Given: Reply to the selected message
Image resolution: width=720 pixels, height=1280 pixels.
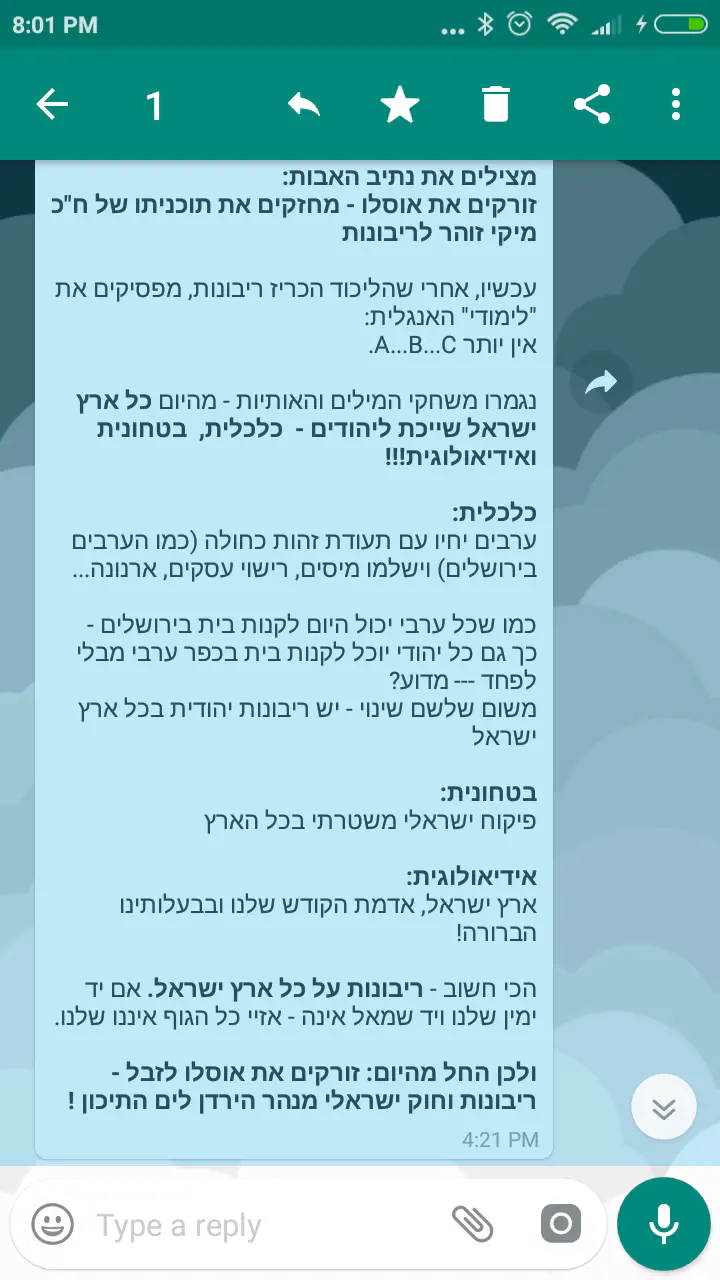Looking at the screenshot, I should 303,105.
